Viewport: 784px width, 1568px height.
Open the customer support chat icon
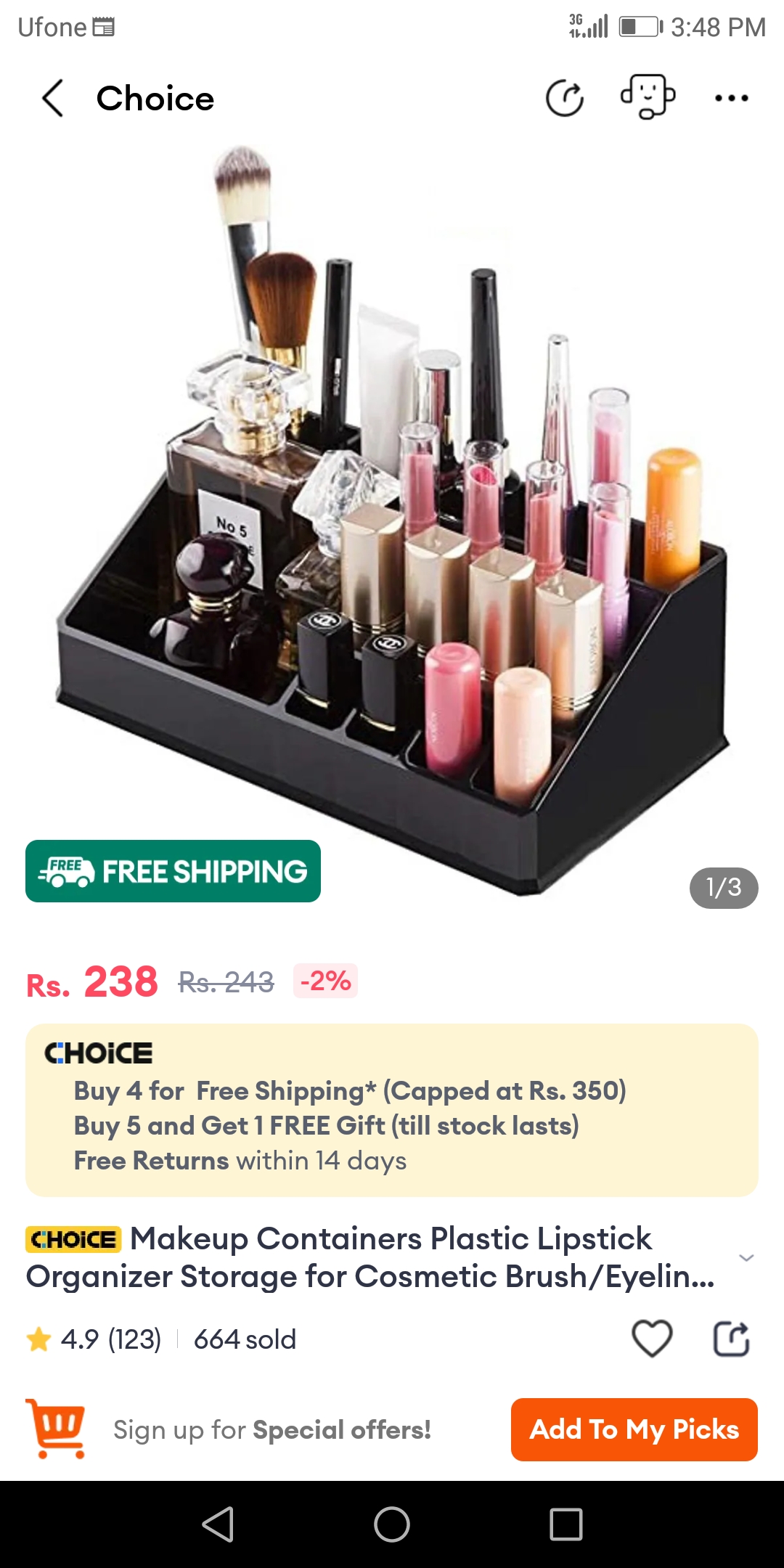click(x=648, y=97)
